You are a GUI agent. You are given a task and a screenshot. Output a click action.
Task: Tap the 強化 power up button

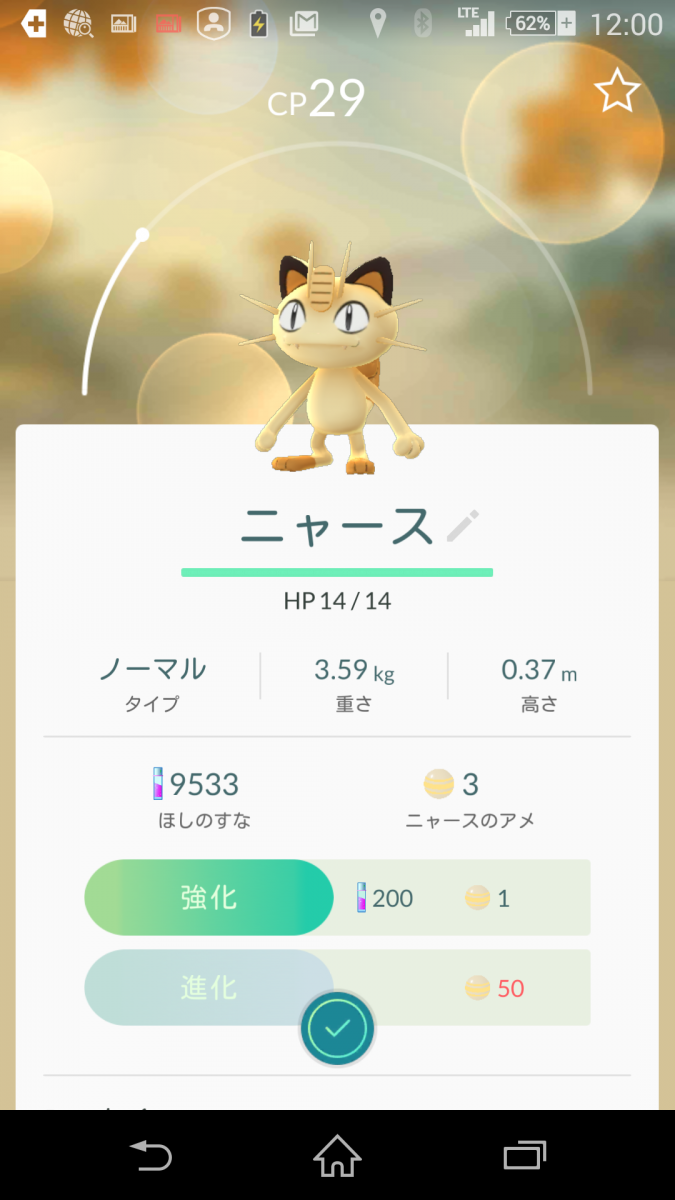pyautogui.click(x=209, y=897)
